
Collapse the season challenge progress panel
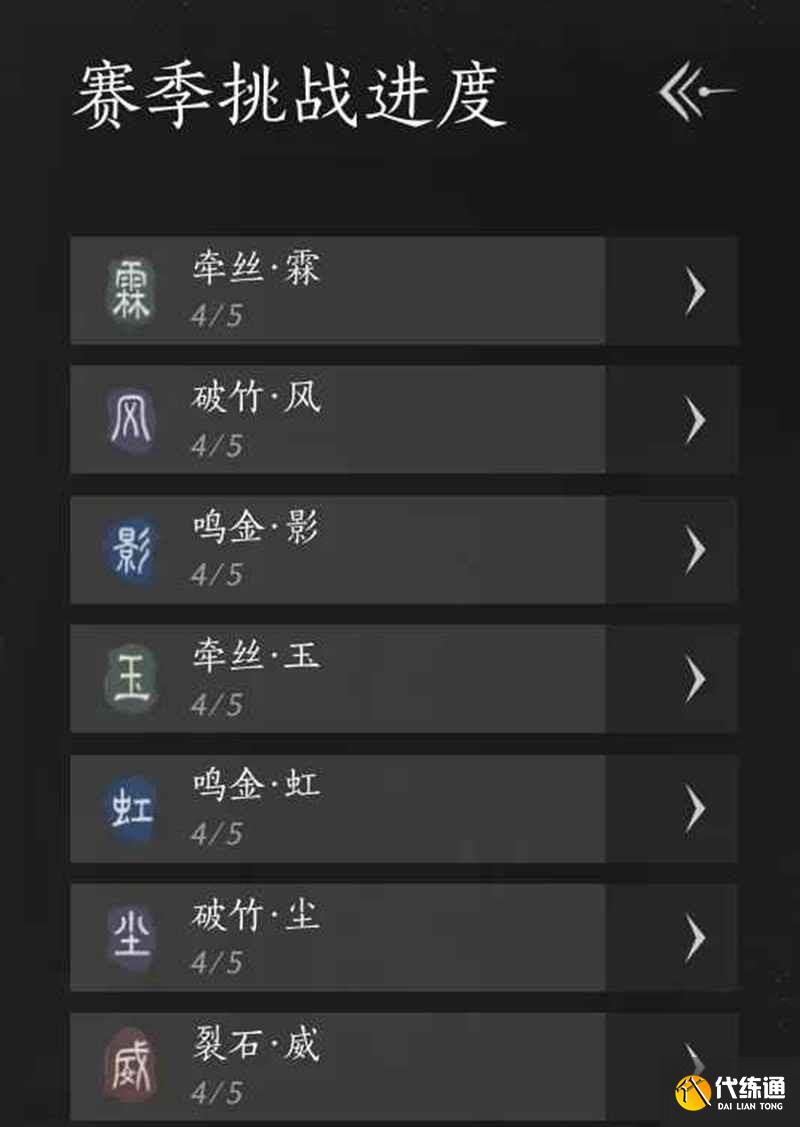[696, 93]
